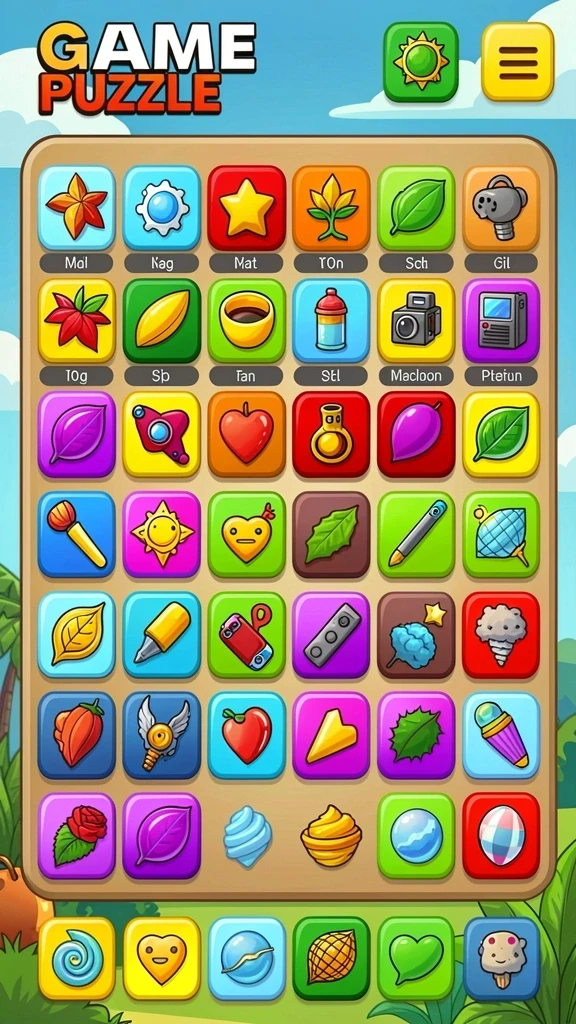Open the yellow hamburger menu button
The image size is (576, 1024).
tap(517, 61)
